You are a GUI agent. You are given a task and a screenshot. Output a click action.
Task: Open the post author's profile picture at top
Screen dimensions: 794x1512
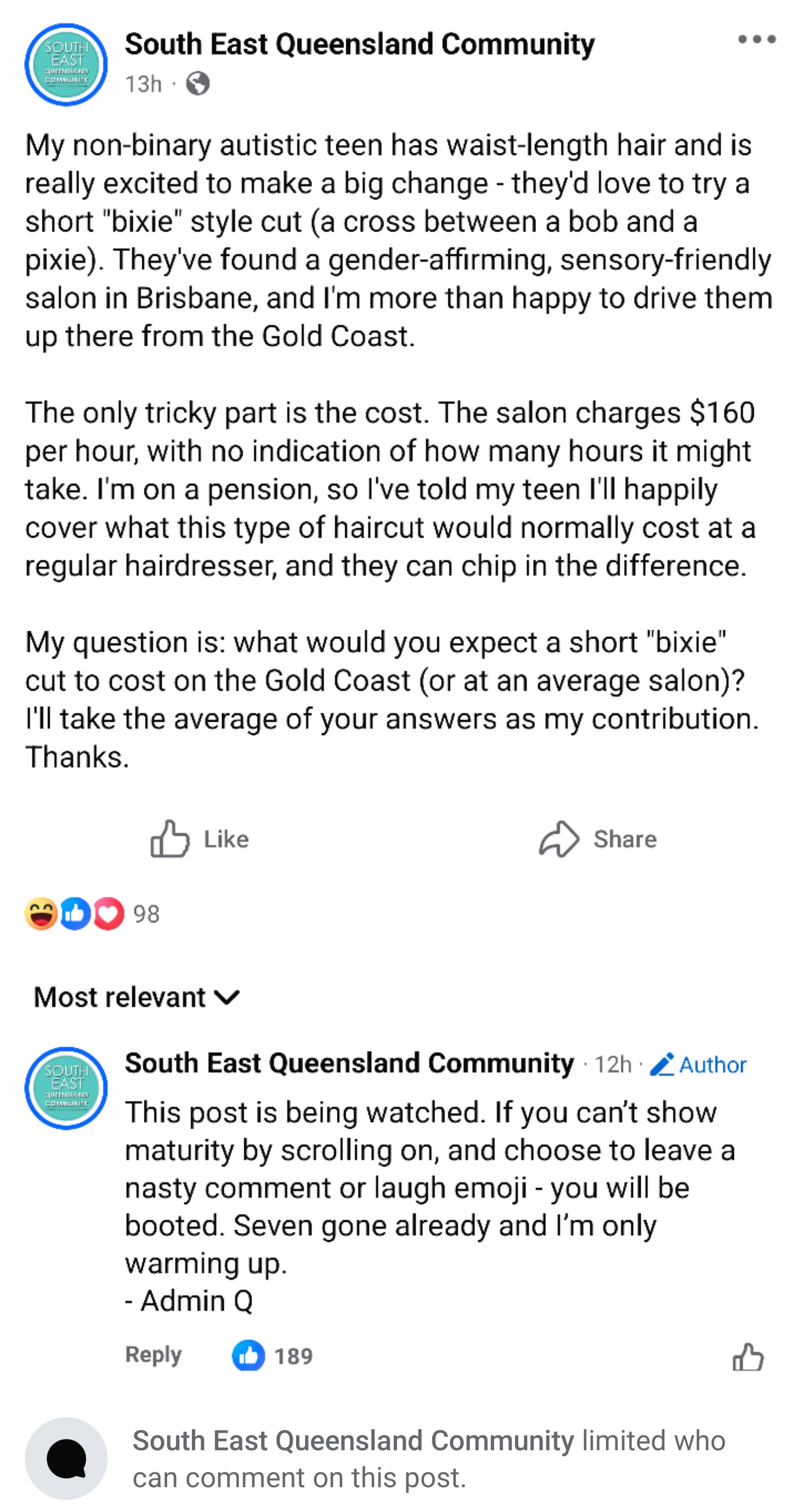(66, 65)
